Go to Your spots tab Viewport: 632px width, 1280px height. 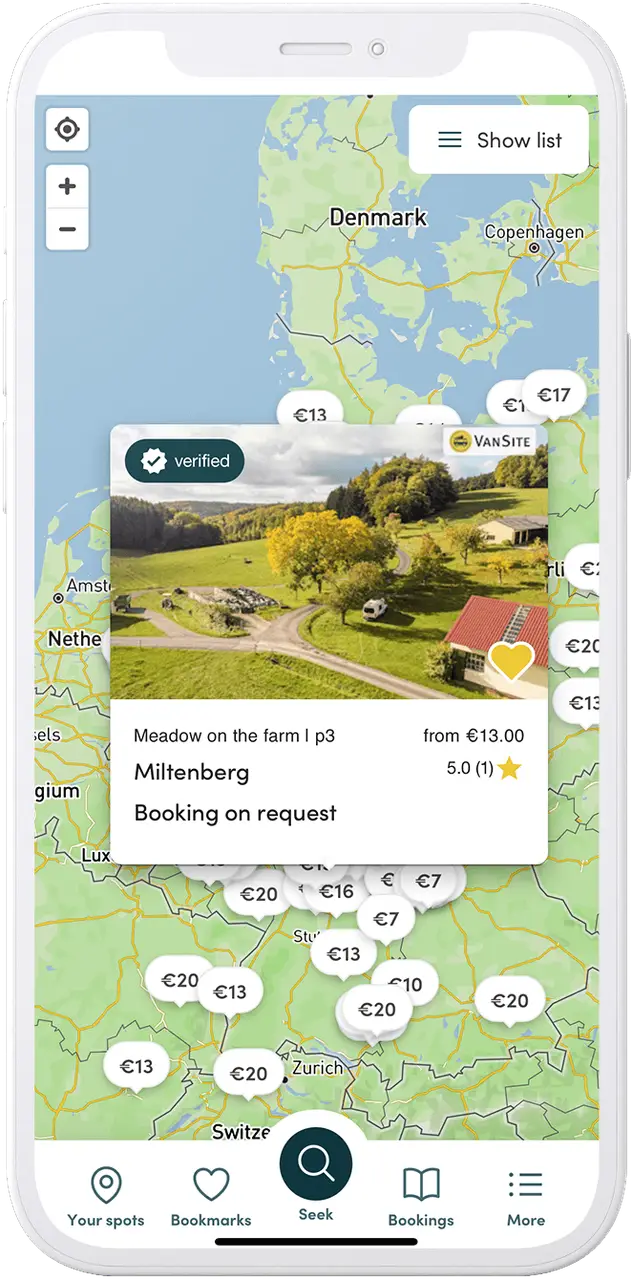click(x=106, y=1197)
